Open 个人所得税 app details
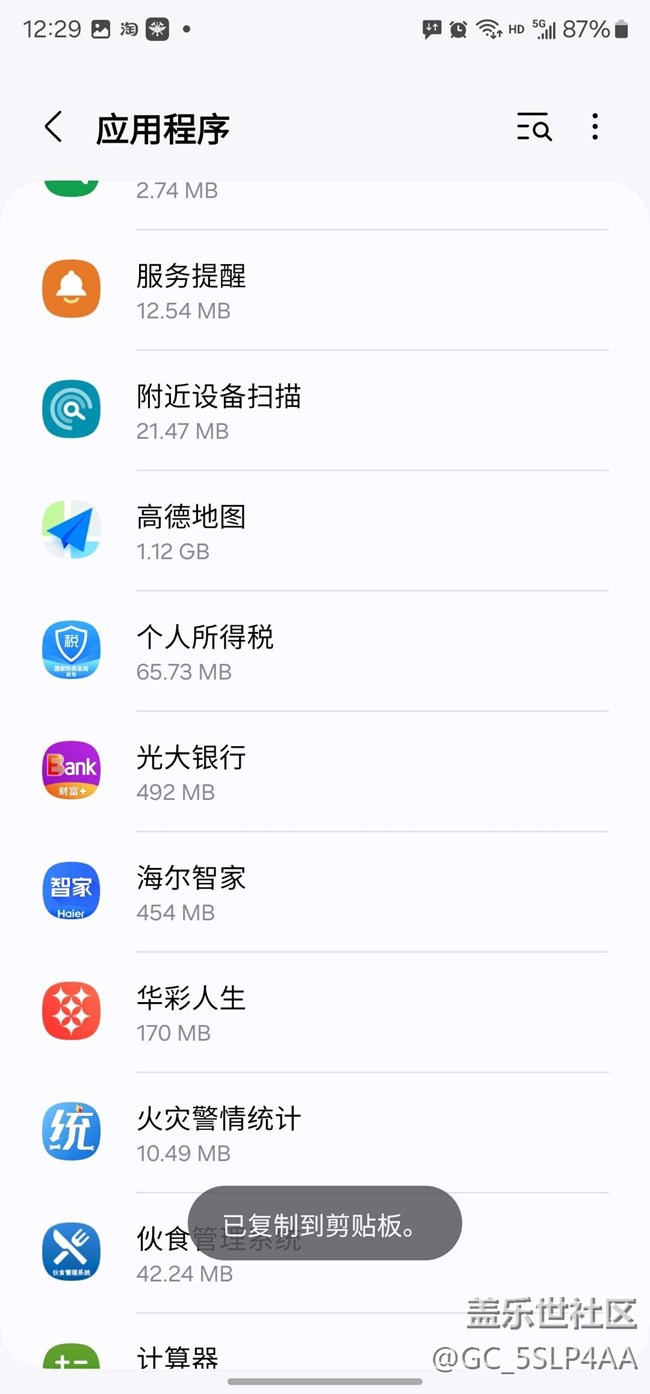 click(325, 651)
